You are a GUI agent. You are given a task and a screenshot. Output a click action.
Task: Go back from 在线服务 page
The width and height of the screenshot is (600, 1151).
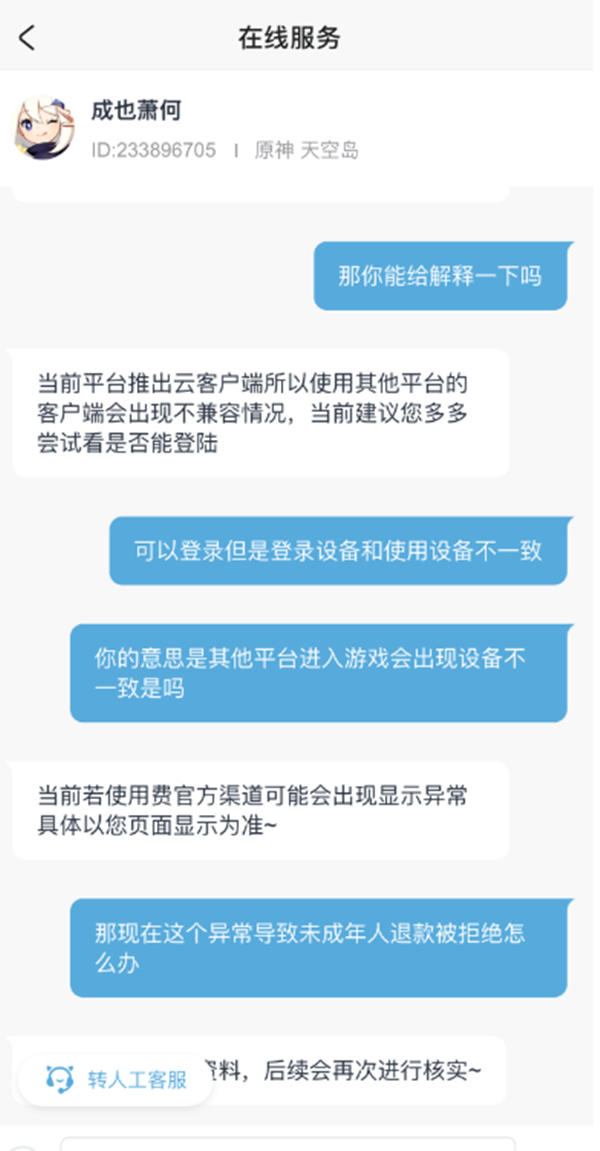27,37
